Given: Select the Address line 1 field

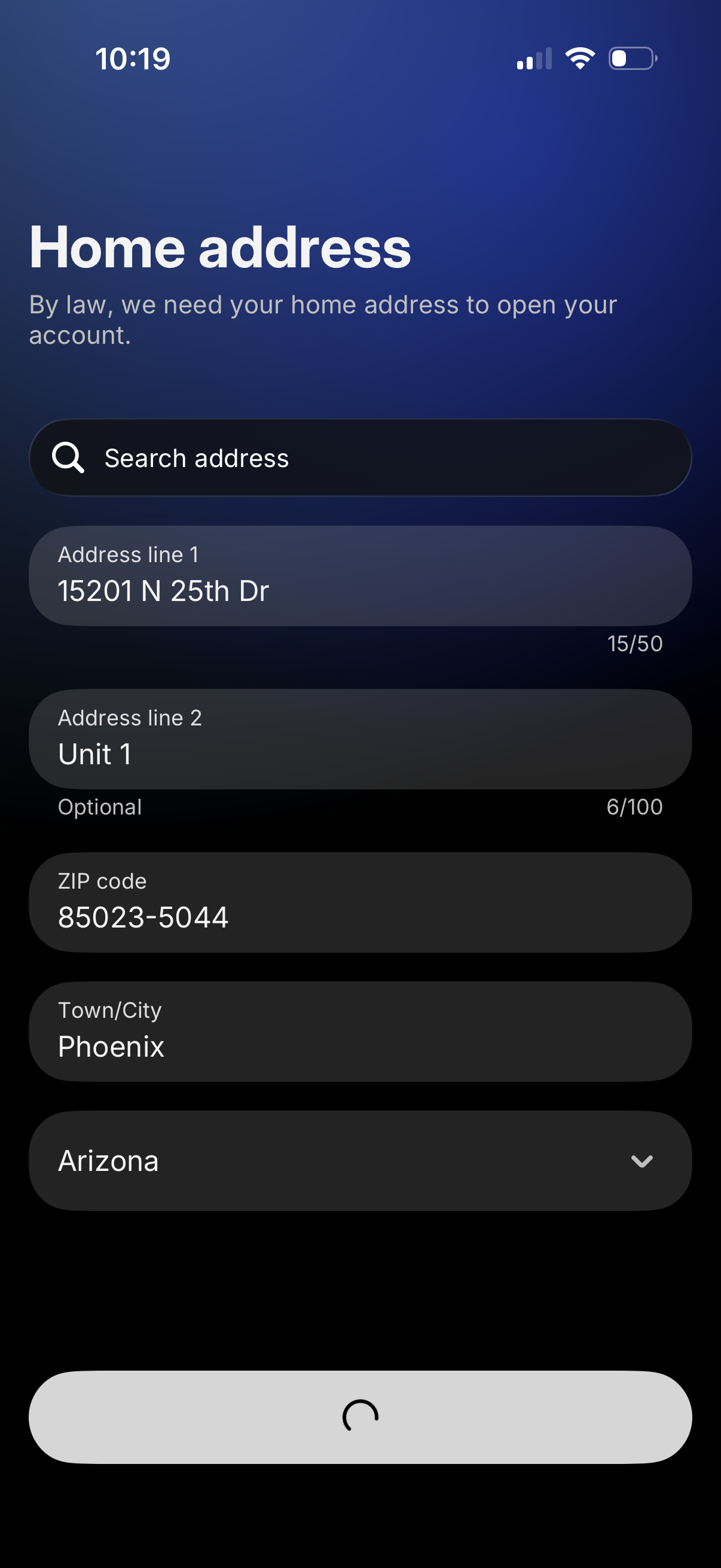Looking at the screenshot, I should [x=360, y=576].
